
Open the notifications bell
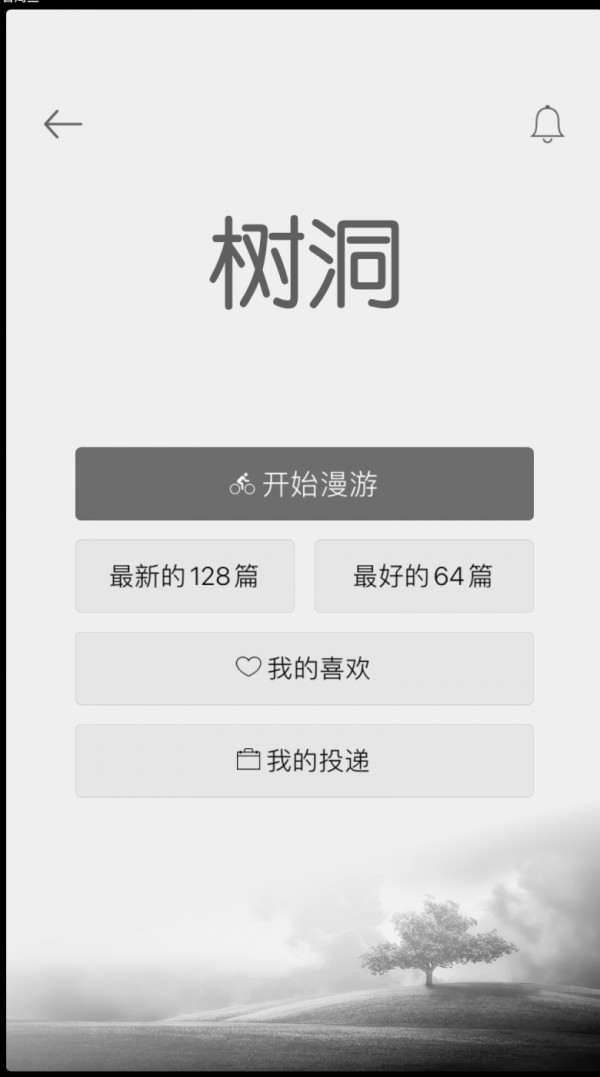547,125
